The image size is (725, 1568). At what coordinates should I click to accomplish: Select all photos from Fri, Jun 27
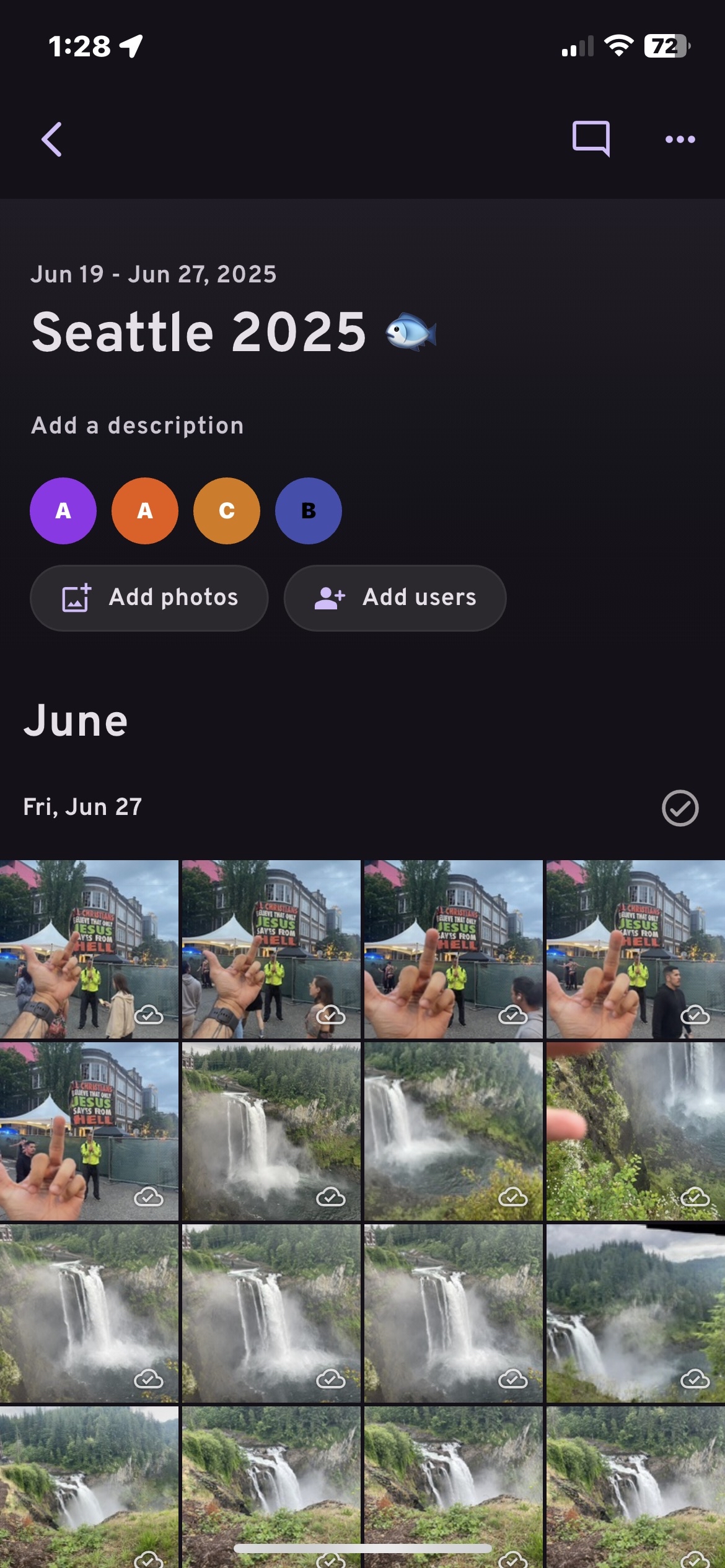[680, 808]
